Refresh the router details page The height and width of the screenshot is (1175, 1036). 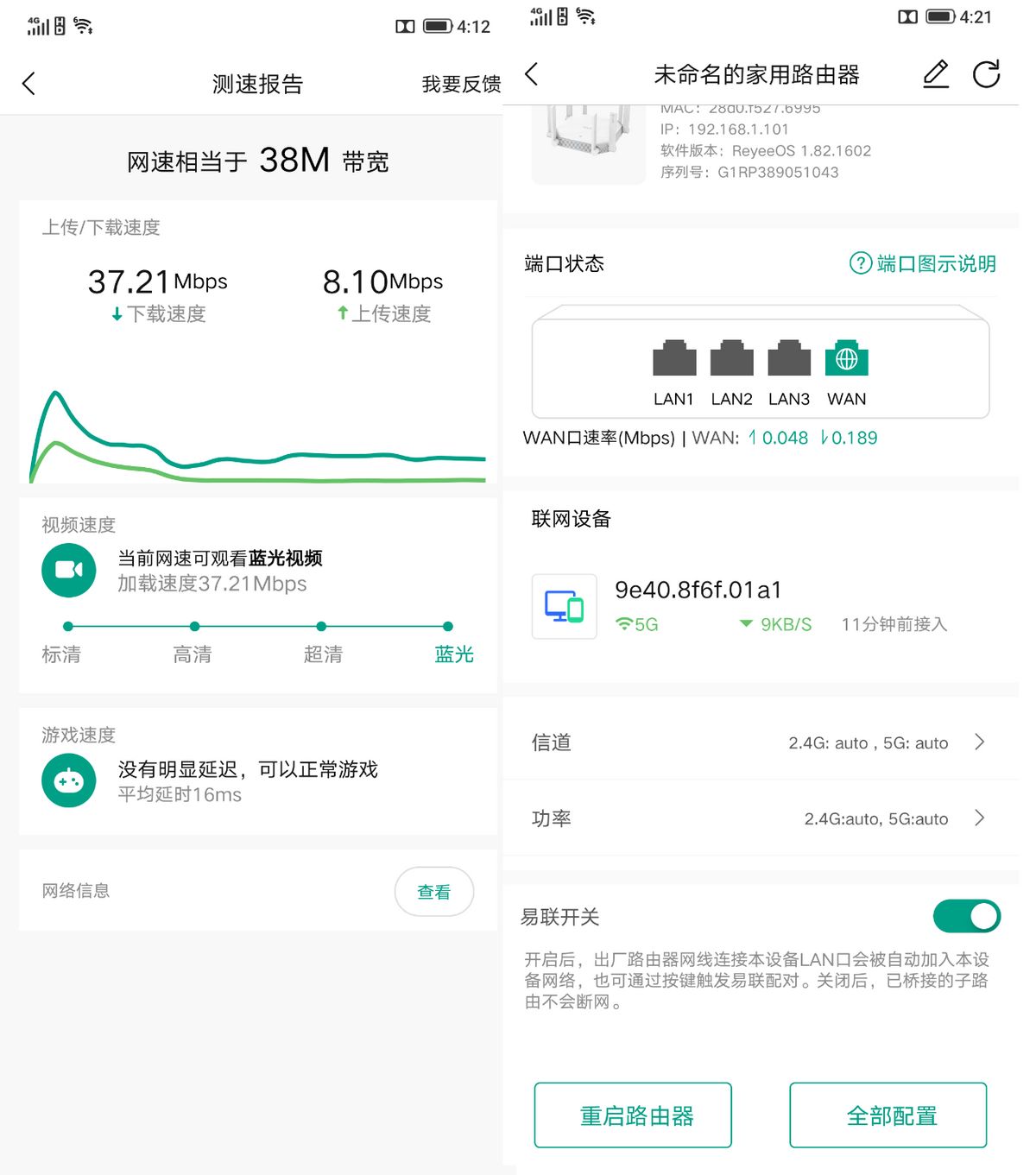(986, 75)
